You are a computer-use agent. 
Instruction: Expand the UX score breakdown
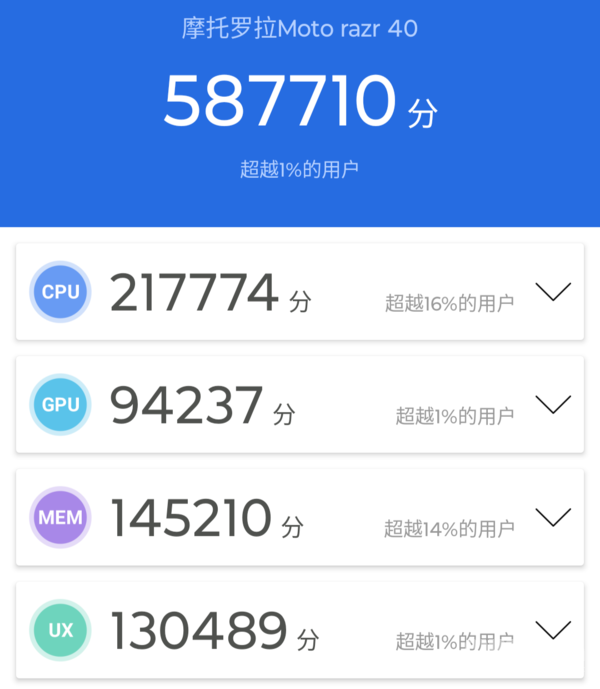pos(553,630)
